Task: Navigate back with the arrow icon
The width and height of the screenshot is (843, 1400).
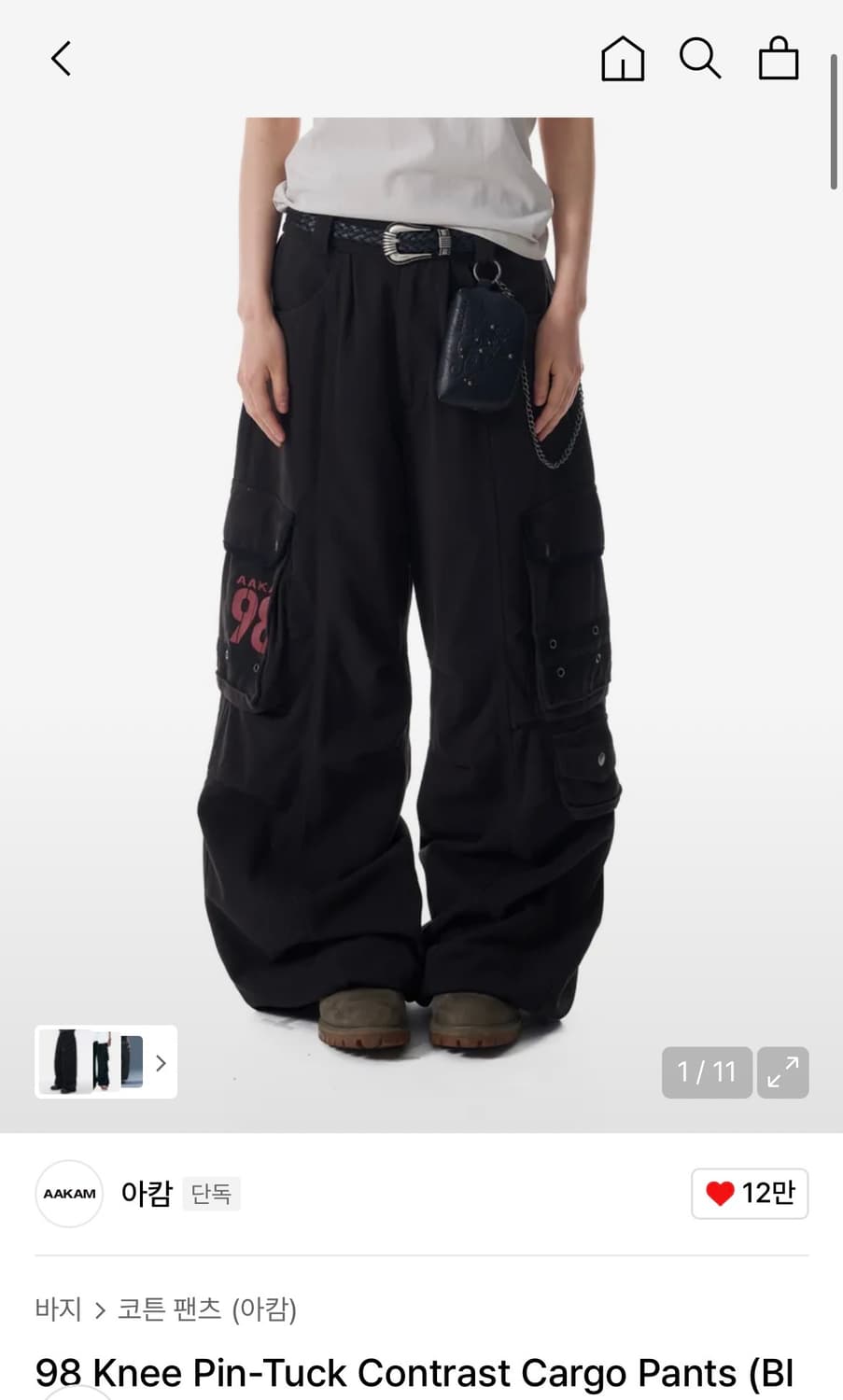Action: pos(60,58)
